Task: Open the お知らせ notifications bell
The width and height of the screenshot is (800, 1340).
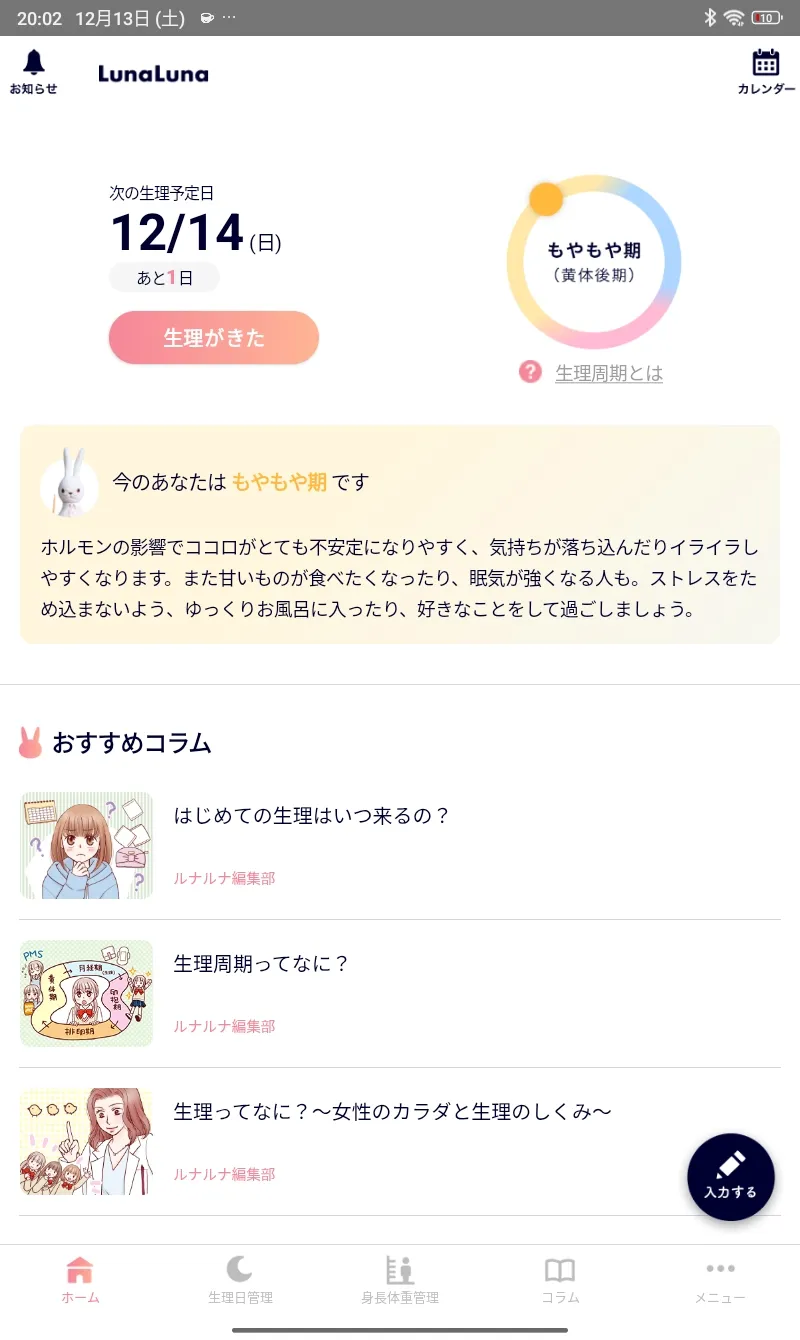Action: [x=34, y=71]
